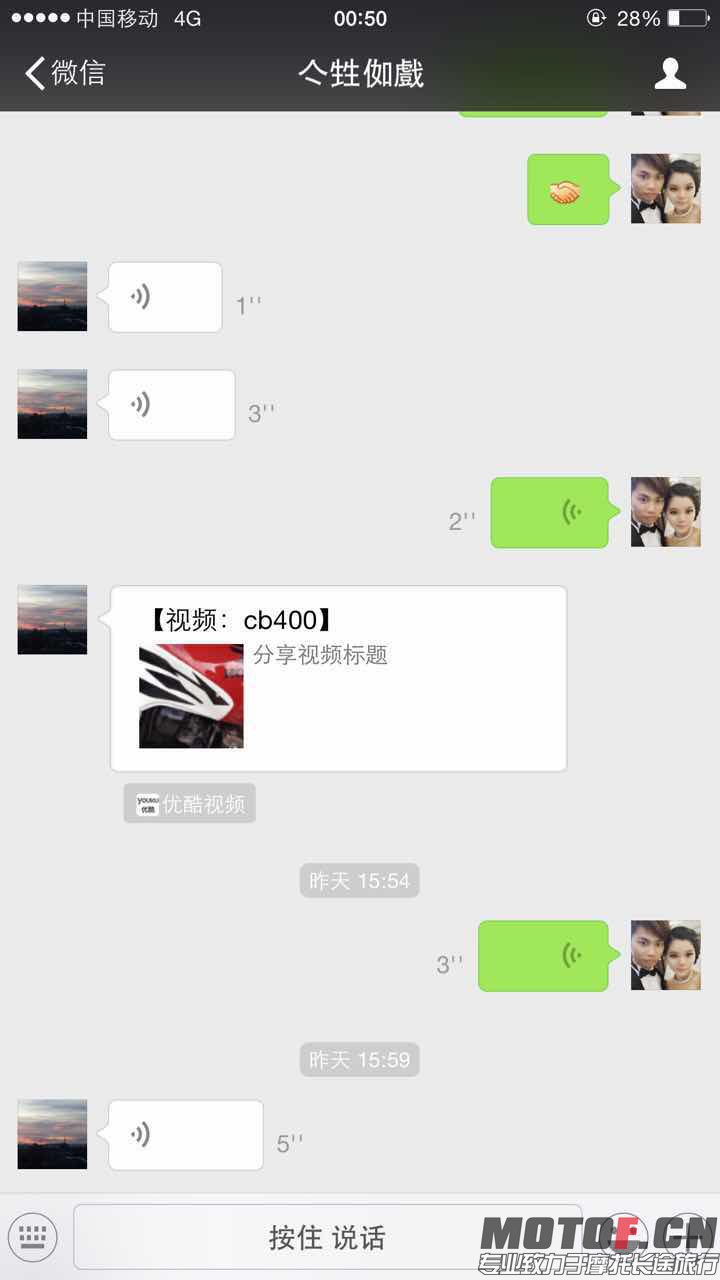Screen dimensions: 720x1280
Task: Play the received 5'' voice message
Action: (x=185, y=1135)
